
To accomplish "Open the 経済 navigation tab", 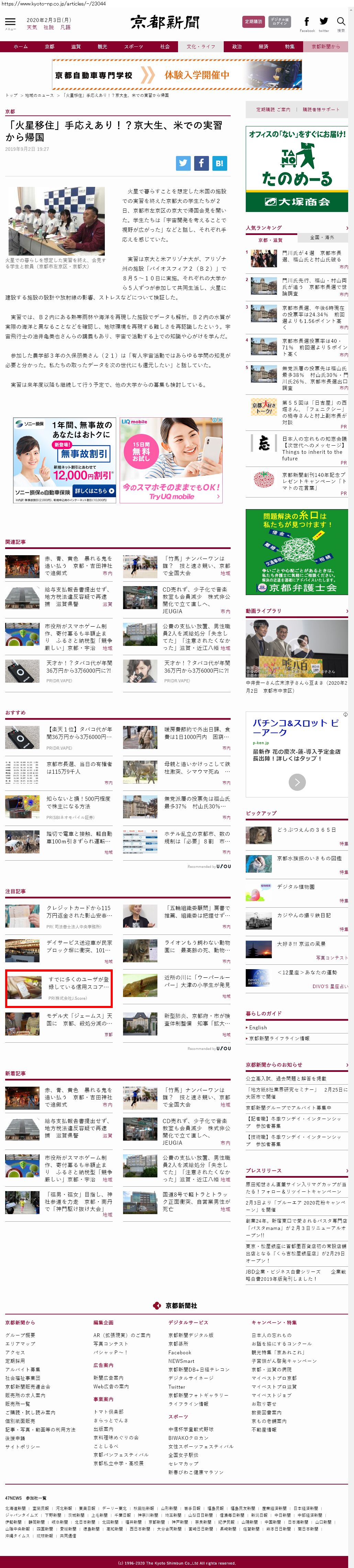I will coord(263,46).
